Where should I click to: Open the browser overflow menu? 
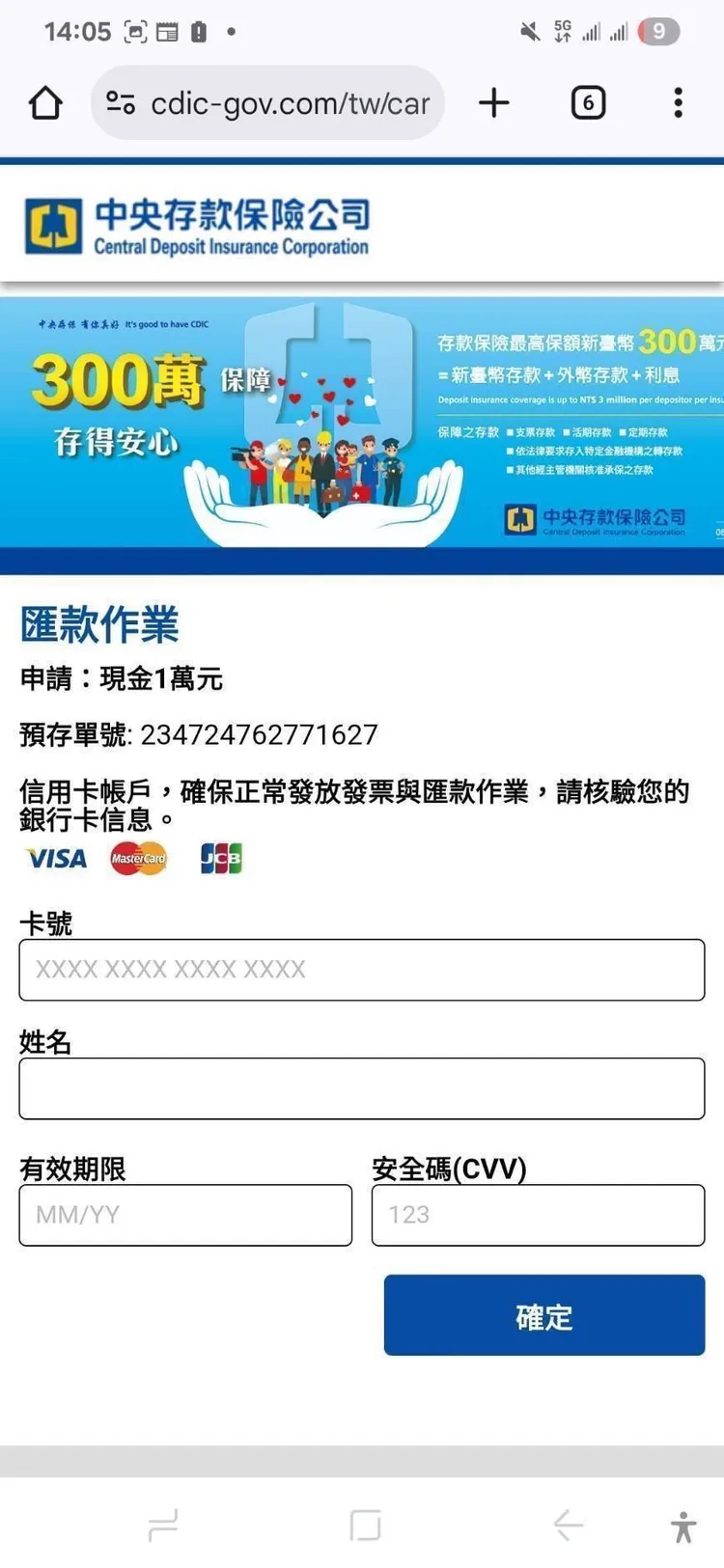coord(678,102)
